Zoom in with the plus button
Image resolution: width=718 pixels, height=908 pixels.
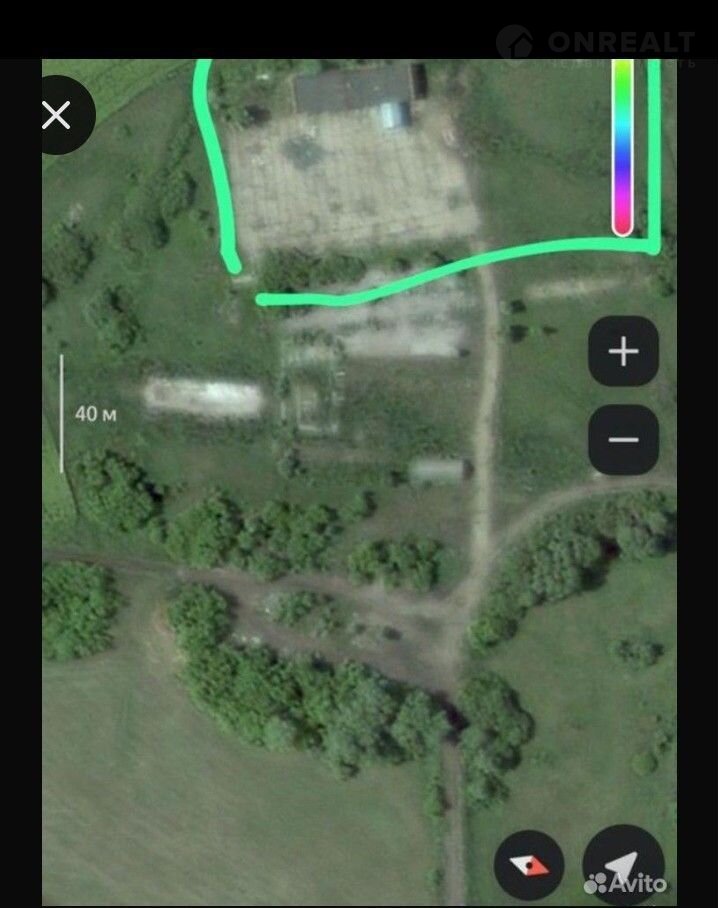click(x=623, y=352)
